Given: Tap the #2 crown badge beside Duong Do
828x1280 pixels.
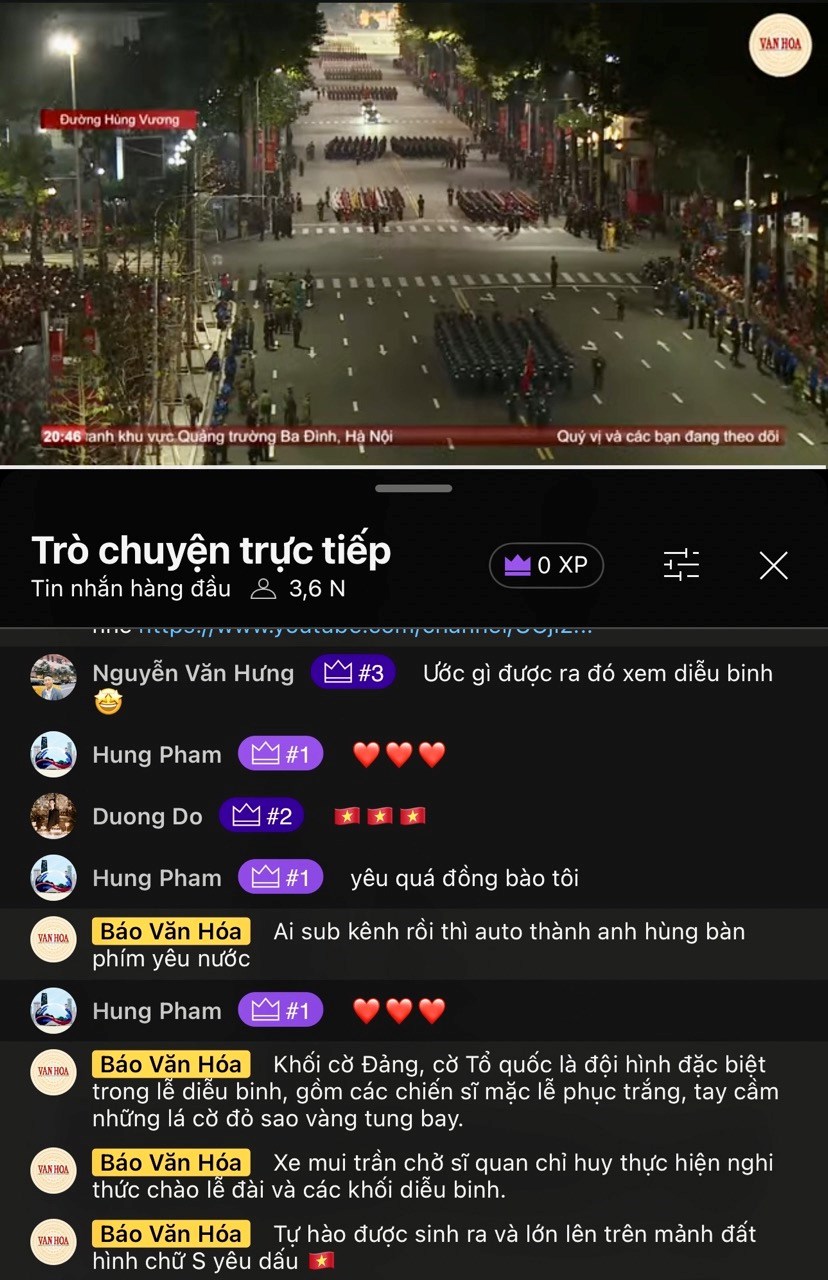Looking at the screenshot, I should (261, 816).
